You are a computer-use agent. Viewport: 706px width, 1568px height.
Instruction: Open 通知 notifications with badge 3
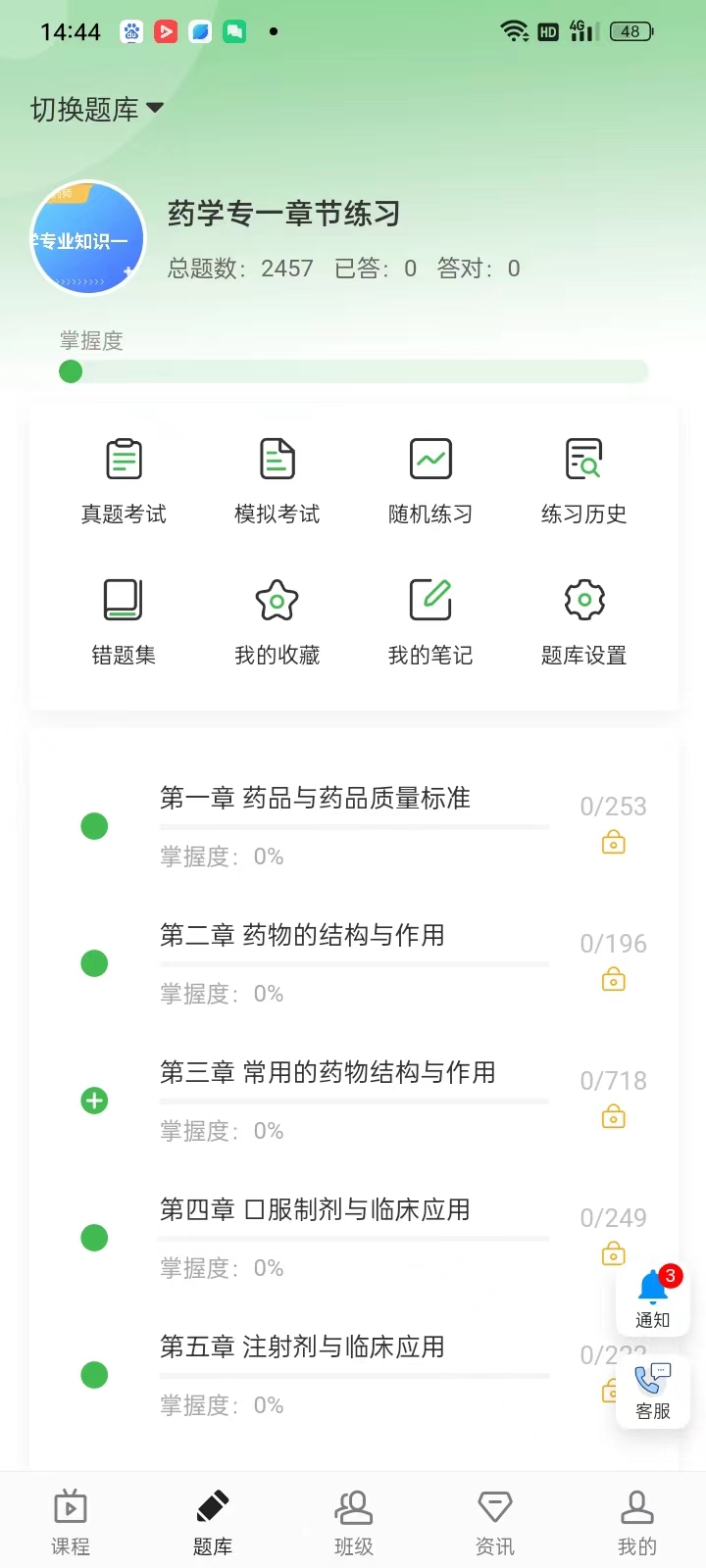point(651,1298)
